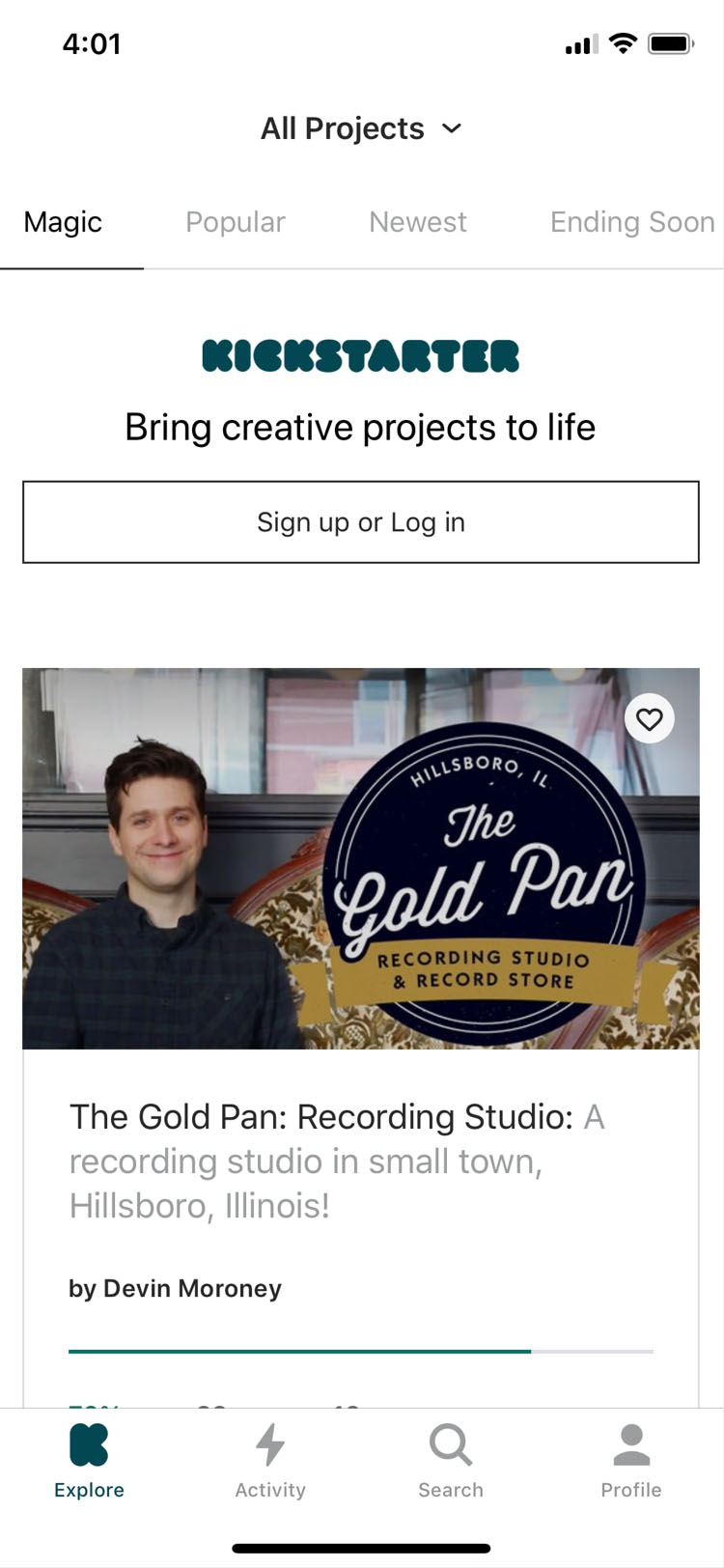724x1568 pixels.
Task: Select the Explore tab
Action: pyautogui.click(x=89, y=1461)
